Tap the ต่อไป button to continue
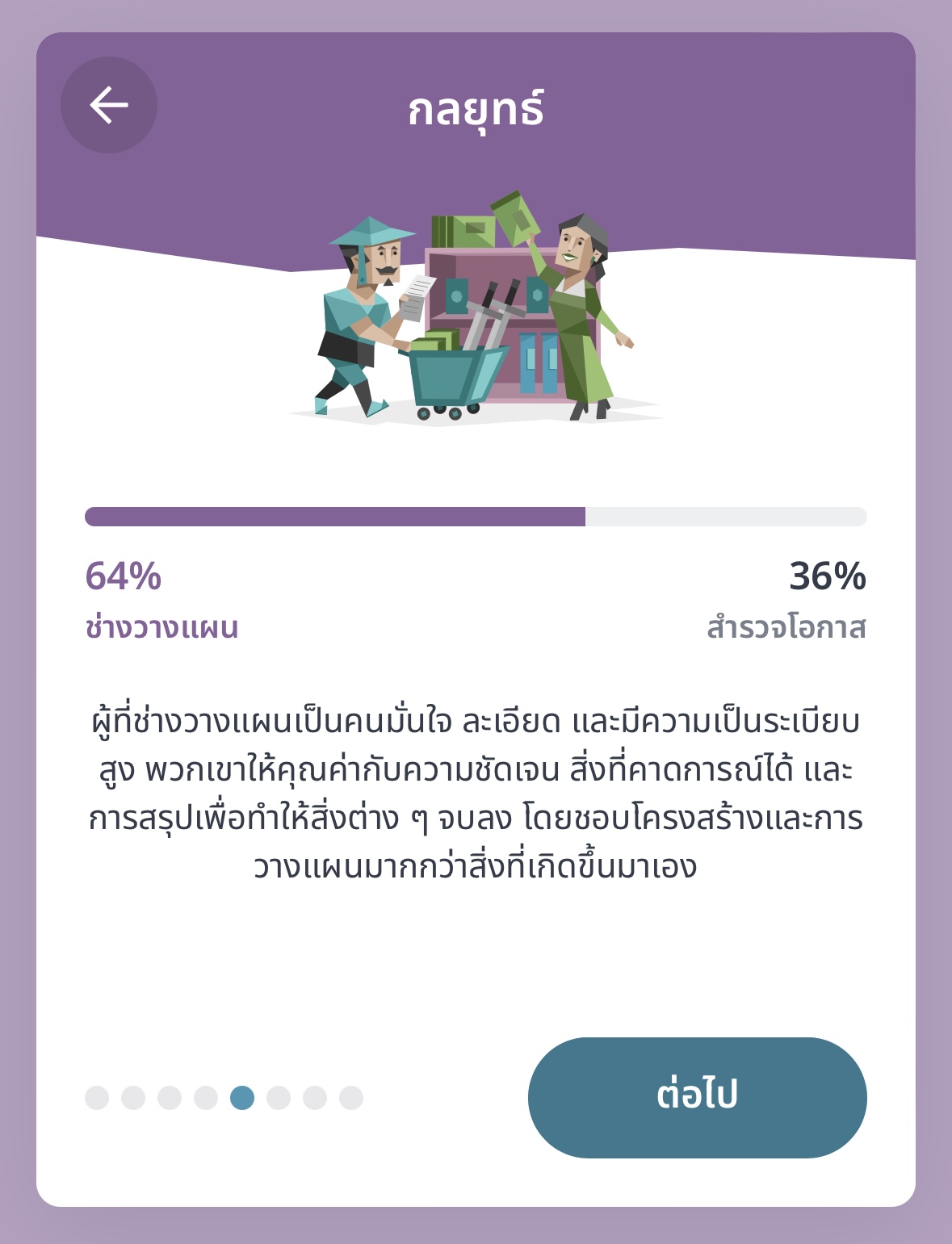 tap(697, 1097)
